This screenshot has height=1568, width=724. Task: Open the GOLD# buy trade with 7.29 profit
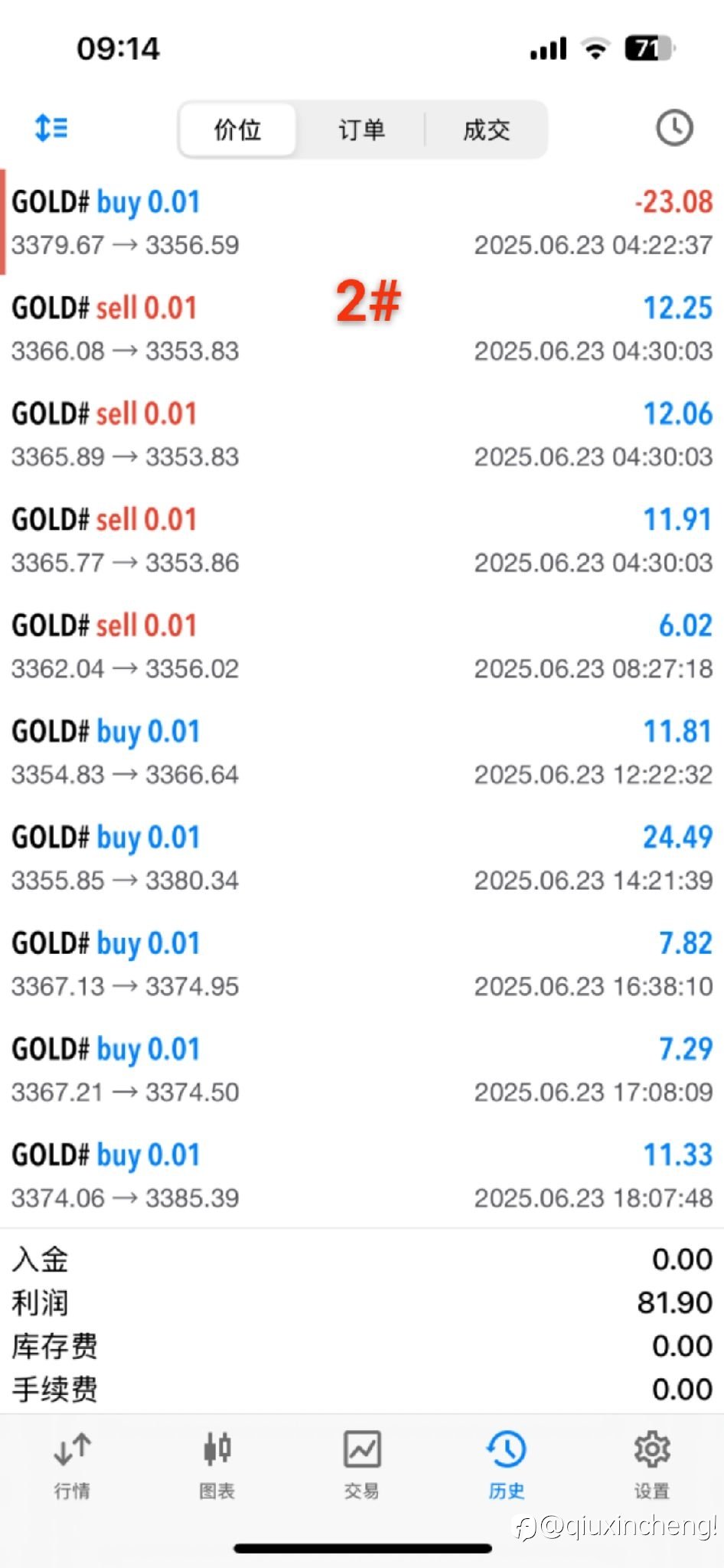click(x=362, y=1069)
